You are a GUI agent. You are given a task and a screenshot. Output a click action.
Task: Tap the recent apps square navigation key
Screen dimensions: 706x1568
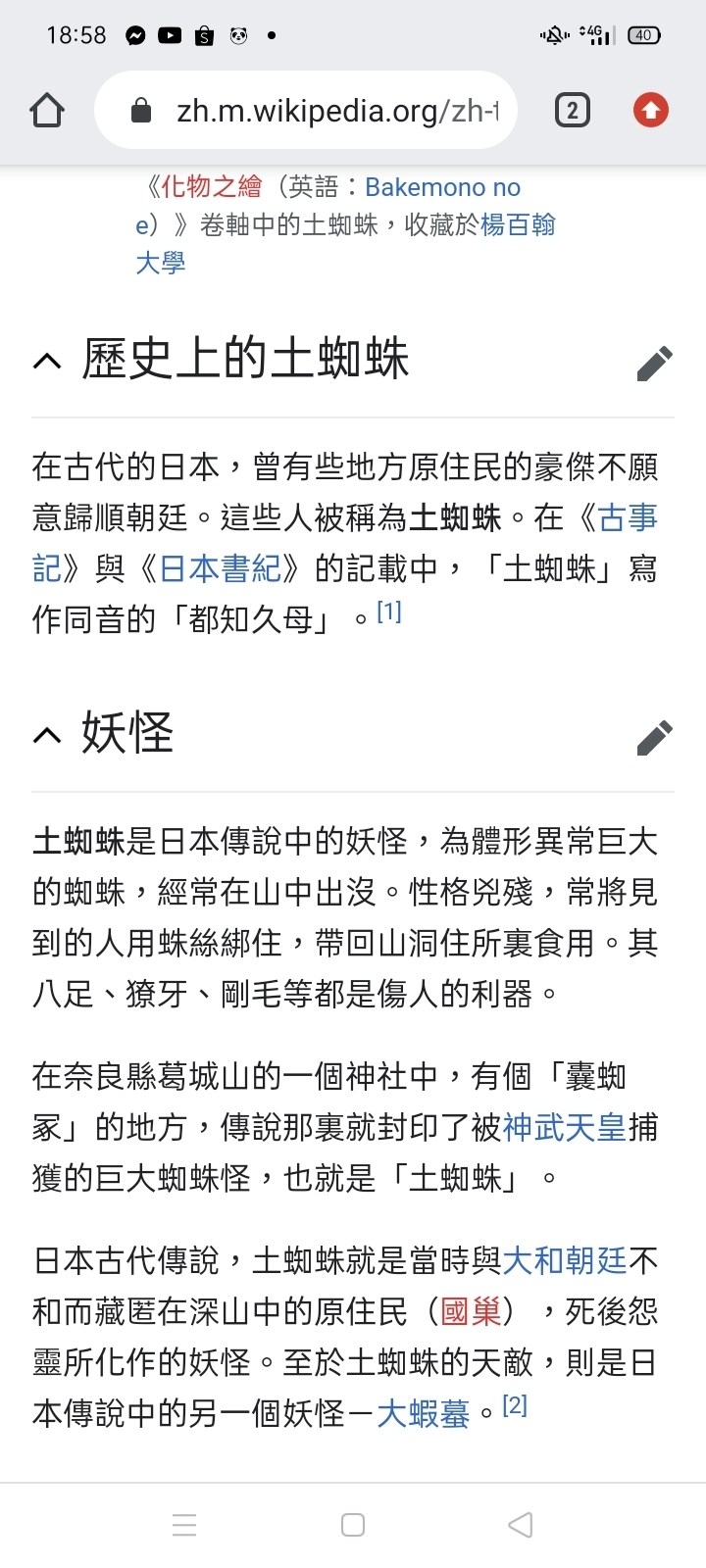click(353, 1525)
